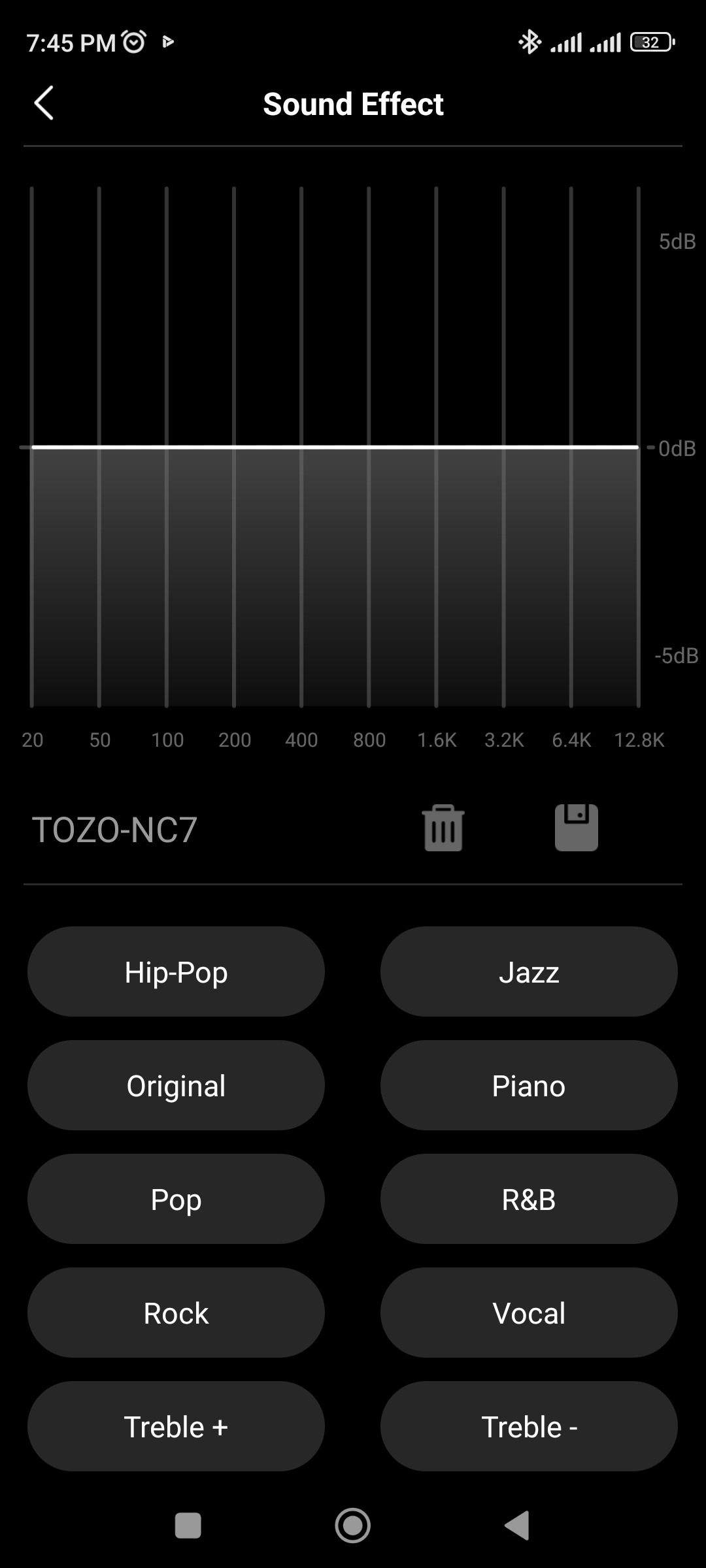Tap the Treble + boost option

coord(176,1427)
